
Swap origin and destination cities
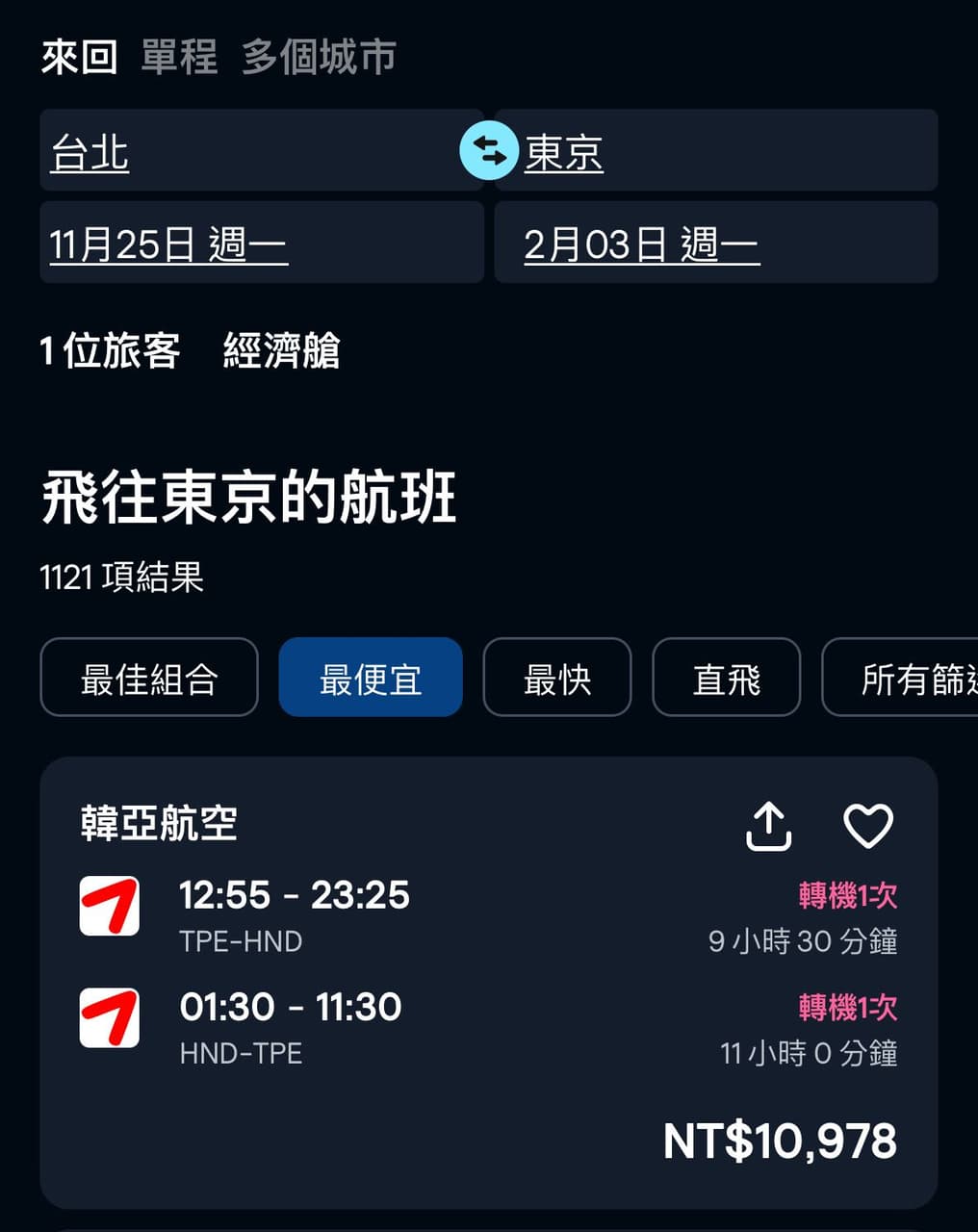click(489, 151)
